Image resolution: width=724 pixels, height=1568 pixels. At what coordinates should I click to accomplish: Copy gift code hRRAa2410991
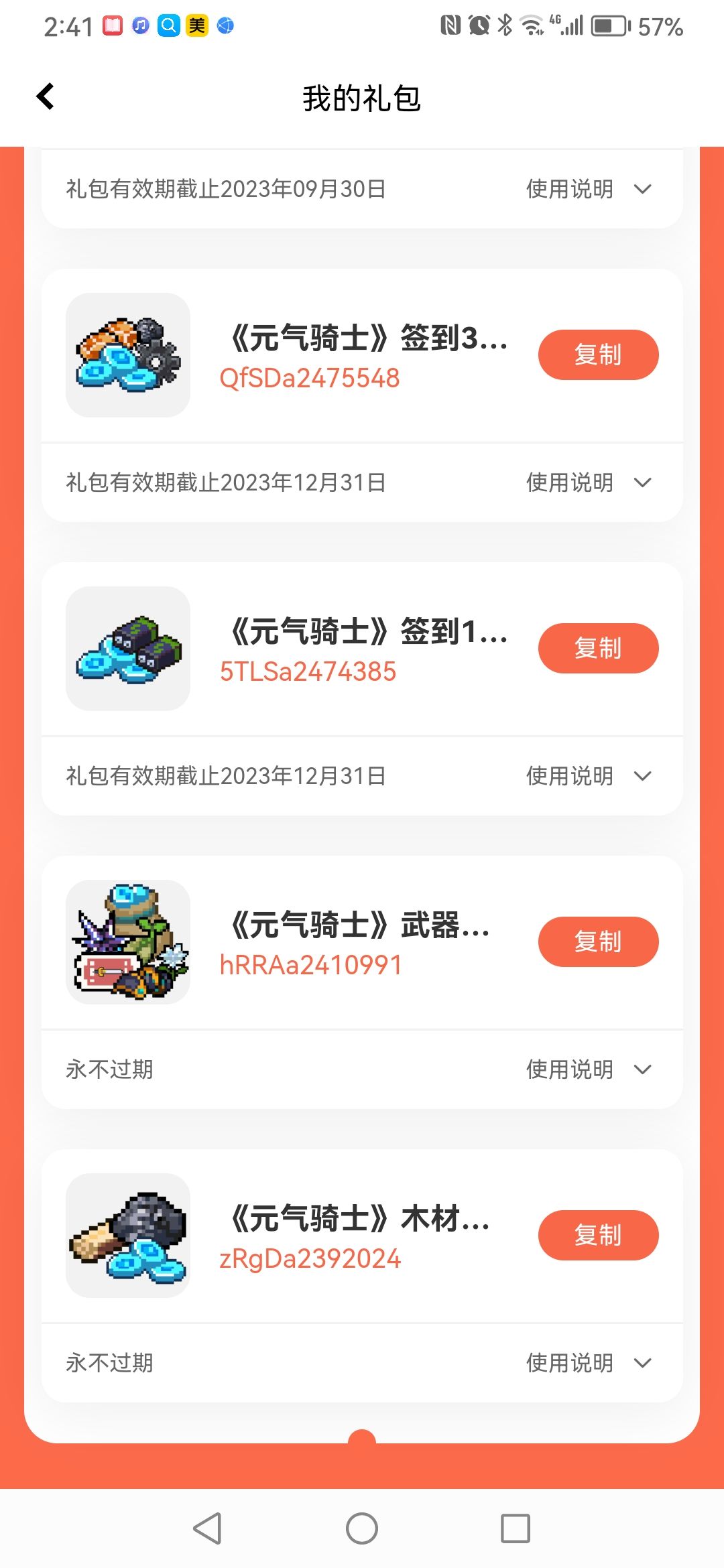pyautogui.click(x=598, y=941)
